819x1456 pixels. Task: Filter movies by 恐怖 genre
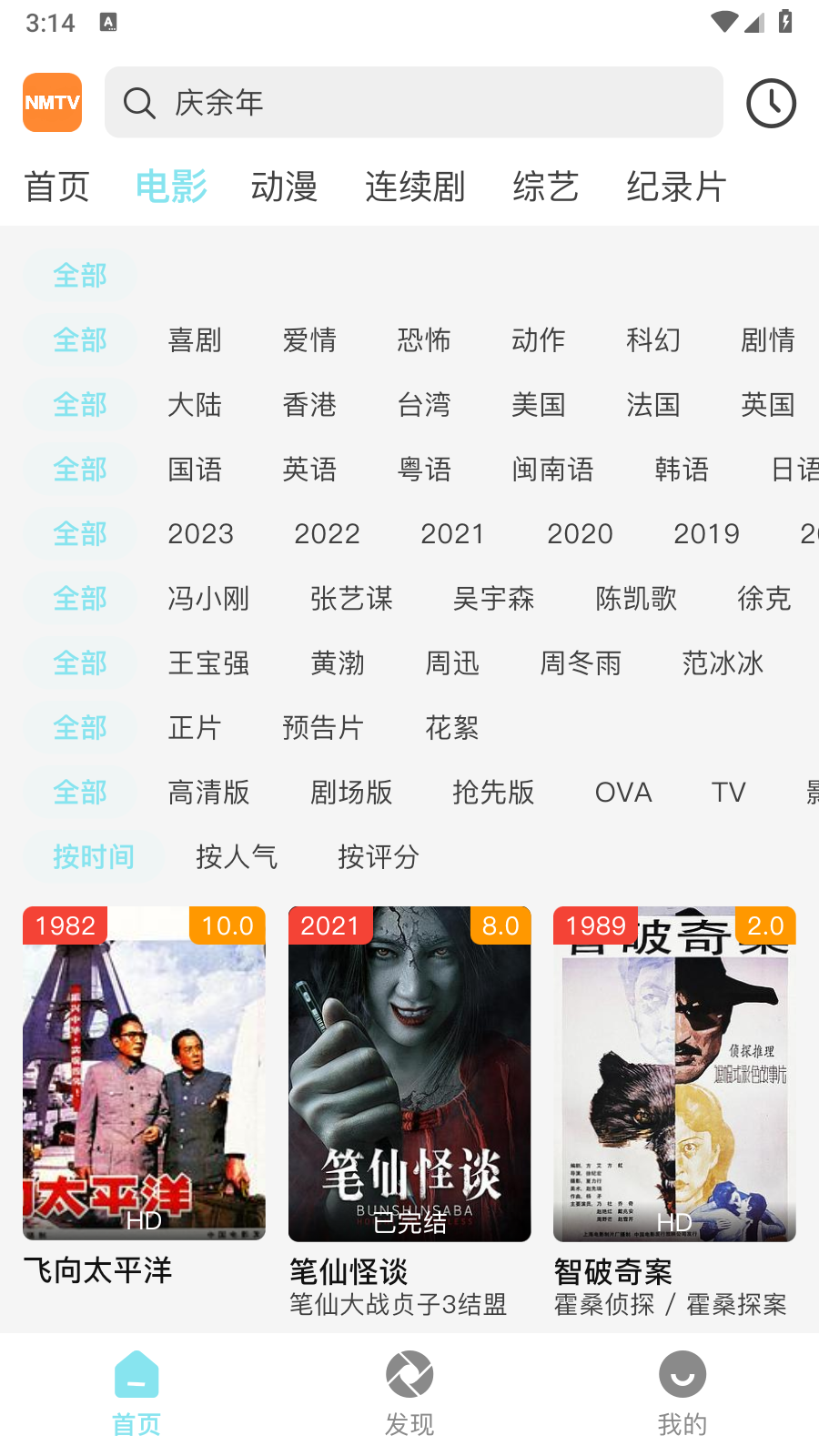click(423, 340)
